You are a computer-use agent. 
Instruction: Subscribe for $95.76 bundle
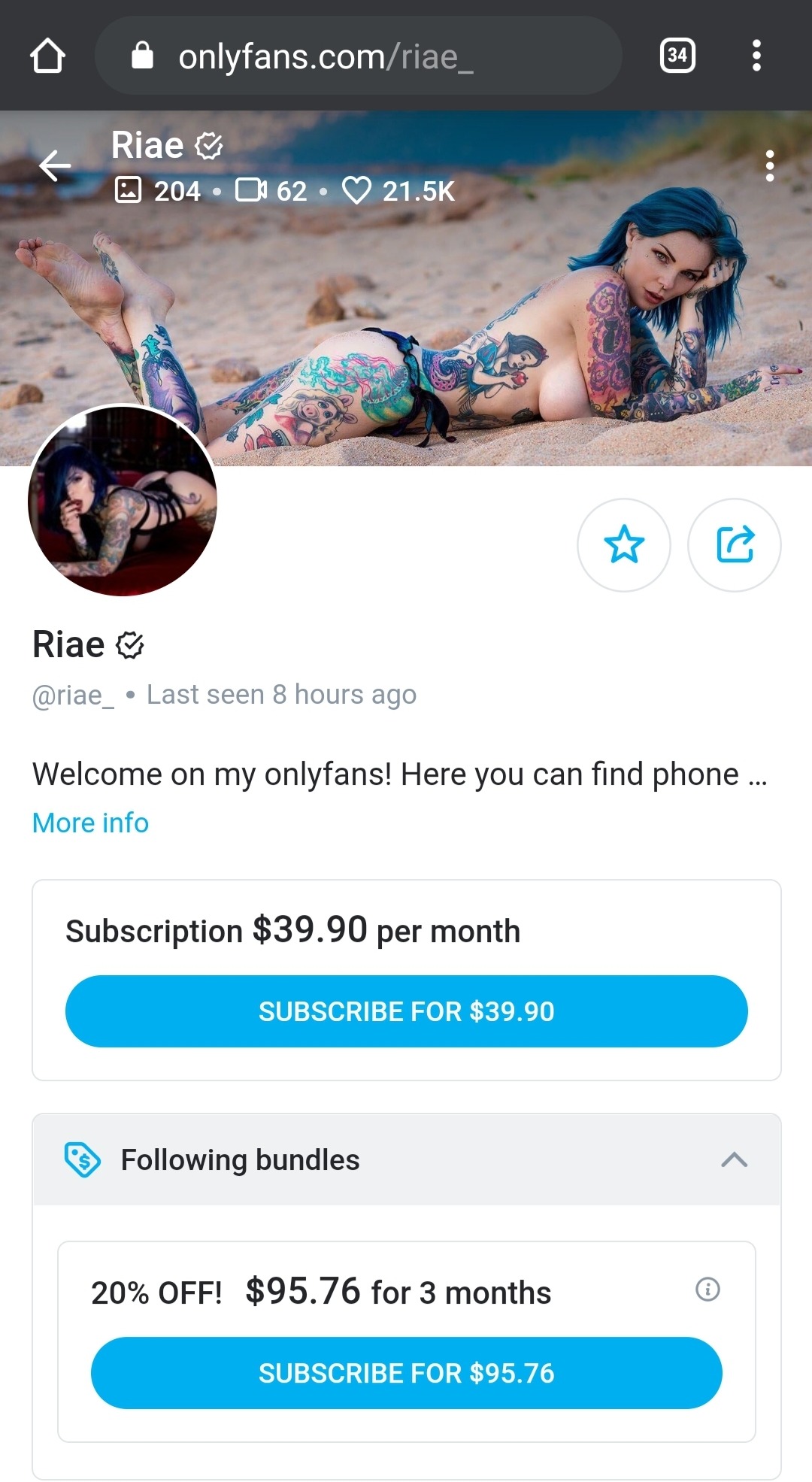click(x=406, y=1373)
